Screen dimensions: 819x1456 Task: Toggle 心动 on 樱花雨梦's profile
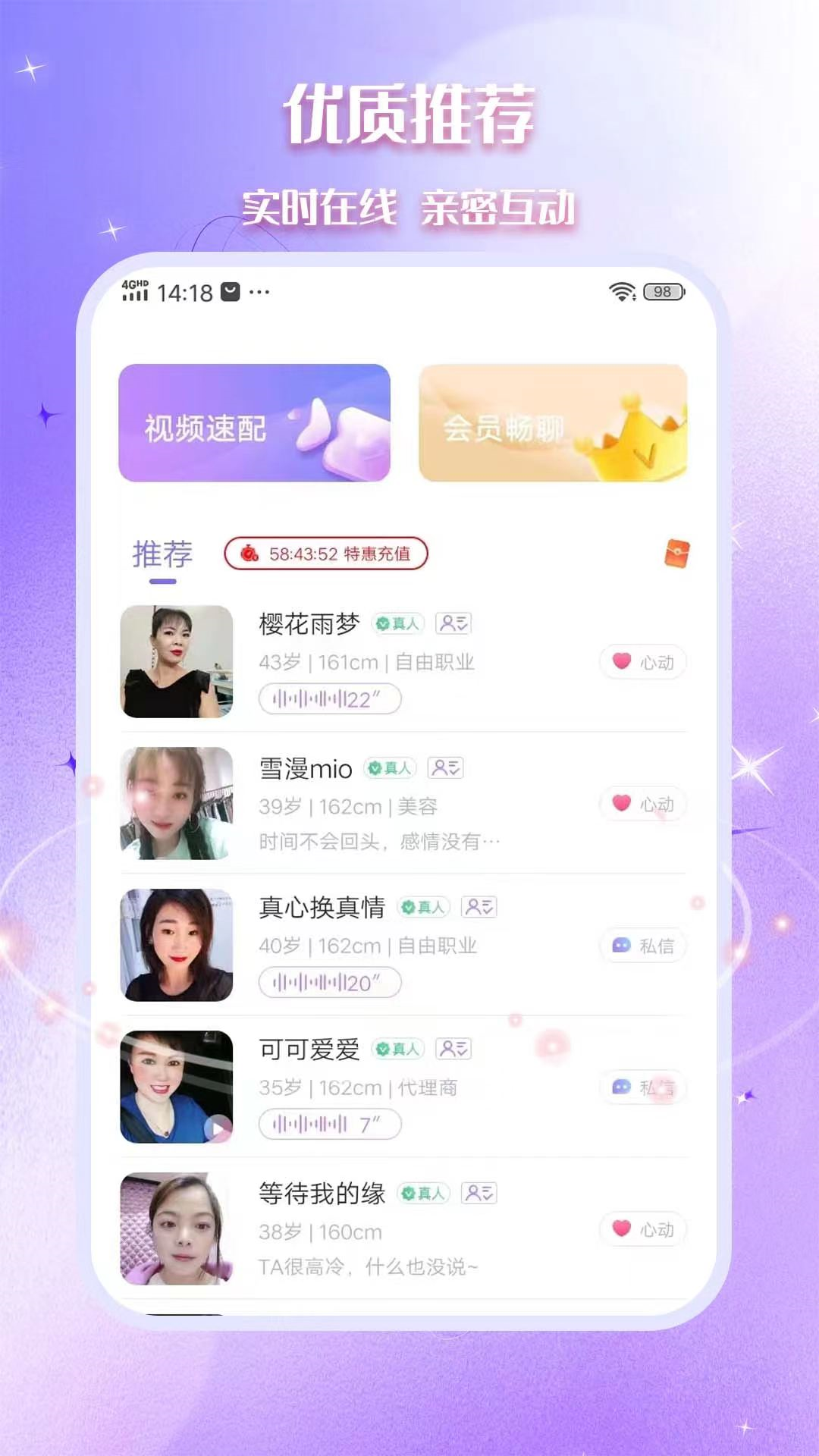tap(642, 661)
